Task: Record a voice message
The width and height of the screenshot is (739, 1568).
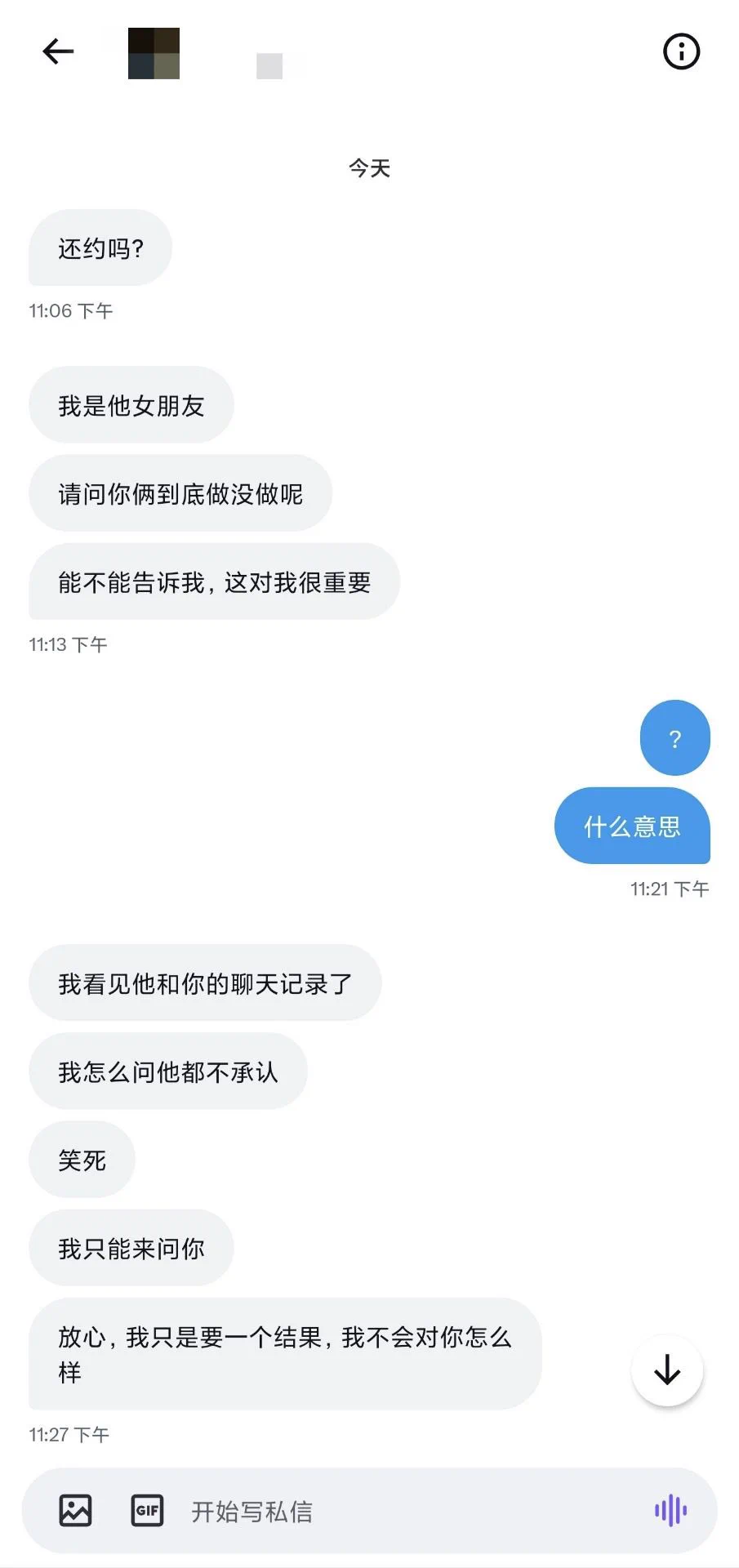Action: click(x=670, y=1511)
